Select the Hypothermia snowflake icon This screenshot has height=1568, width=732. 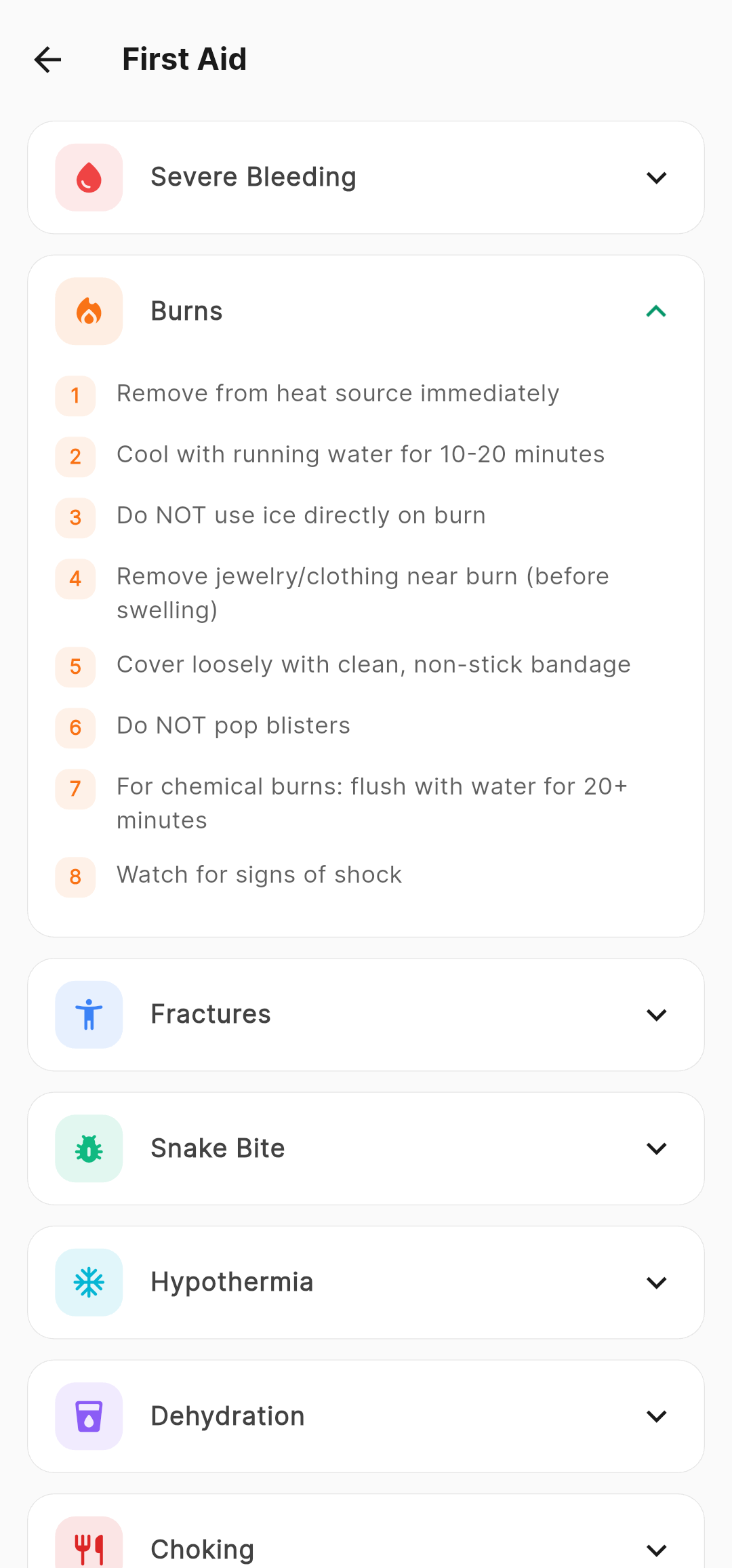click(88, 1281)
